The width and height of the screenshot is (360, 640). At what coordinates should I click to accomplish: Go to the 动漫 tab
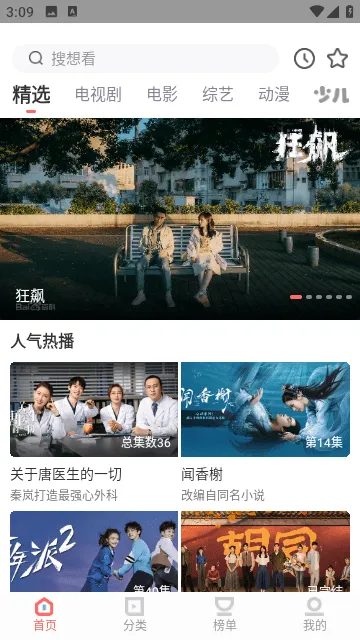tap(274, 94)
